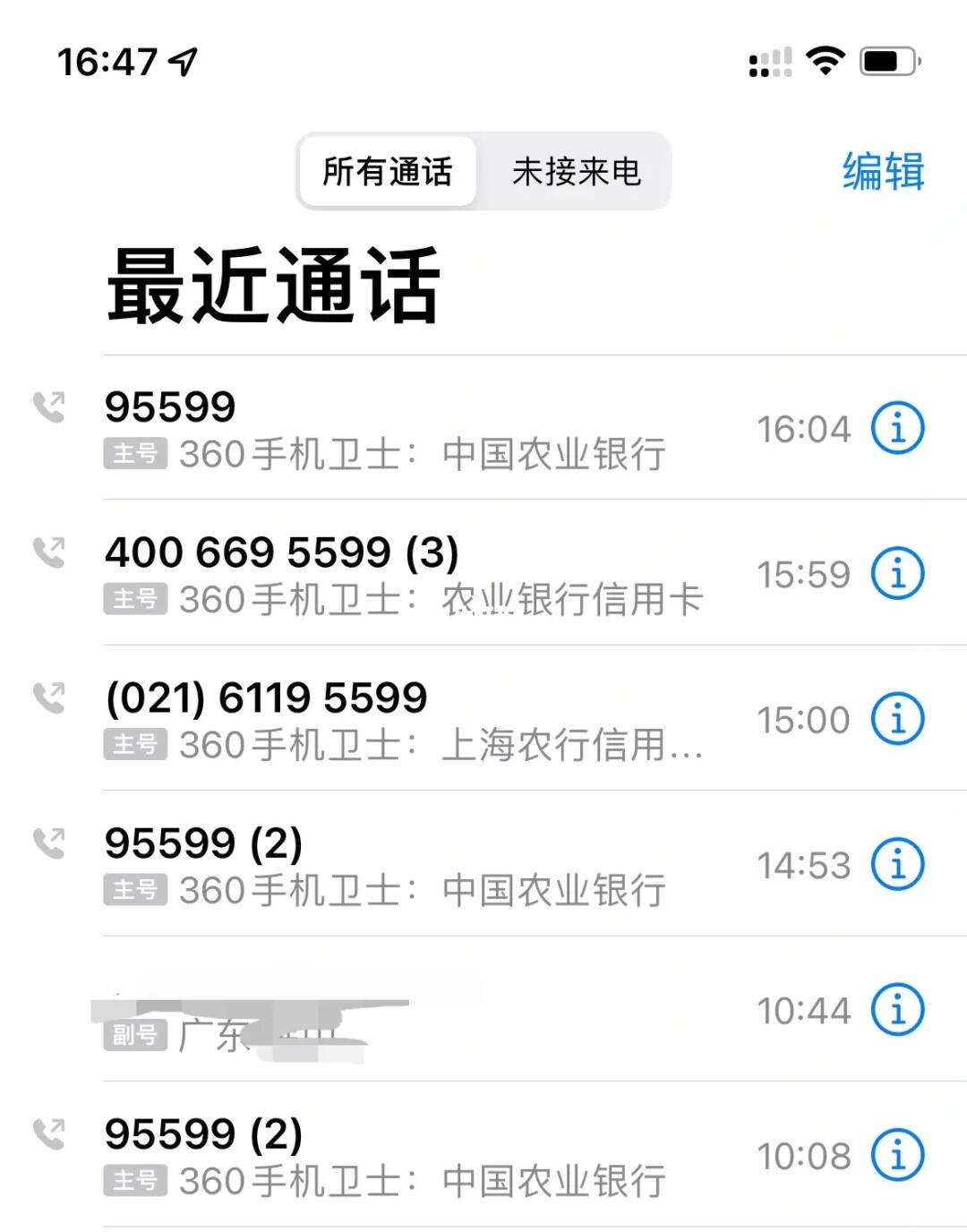View details of the 400 669 5599 call
Screen dimensions: 967x1232
click(897, 573)
